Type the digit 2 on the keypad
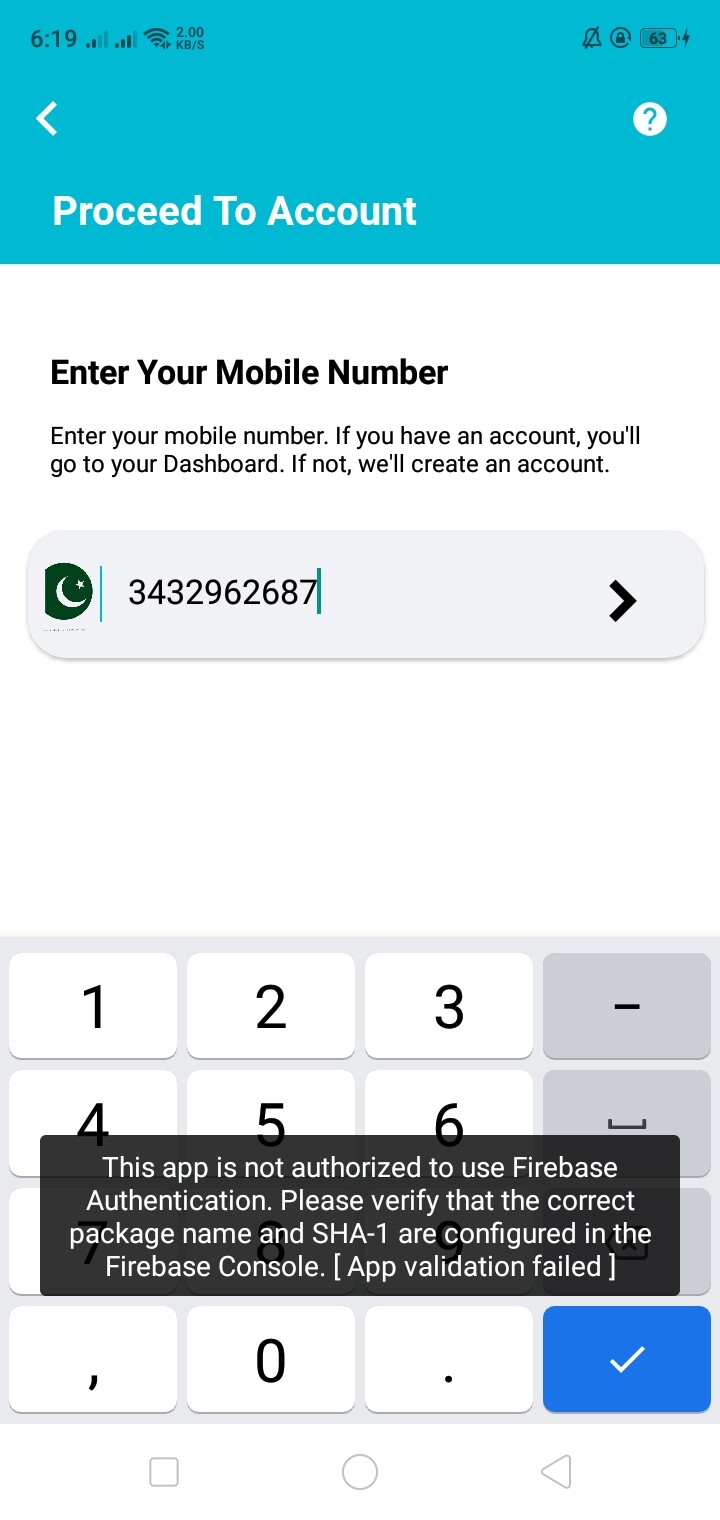The width and height of the screenshot is (720, 1520). coord(271,1006)
